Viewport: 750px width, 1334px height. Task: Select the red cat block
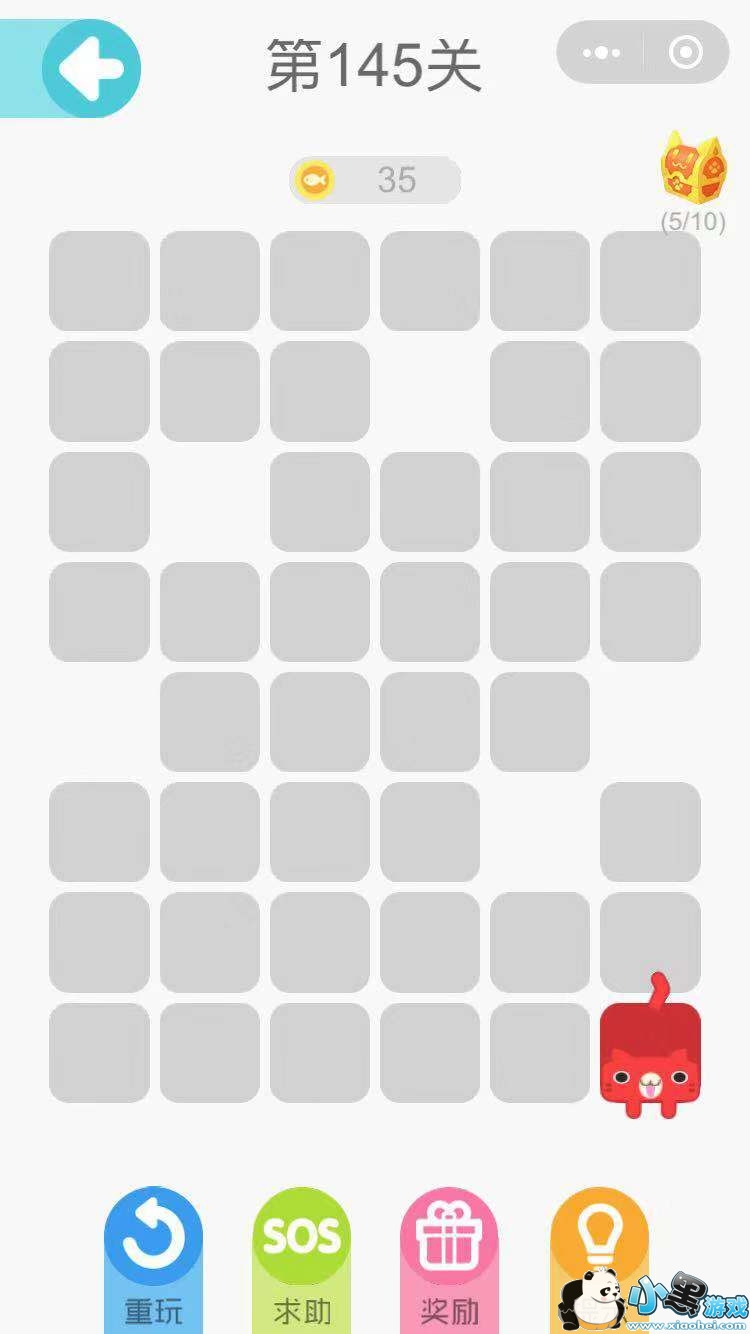click(x=650, y=1055)
